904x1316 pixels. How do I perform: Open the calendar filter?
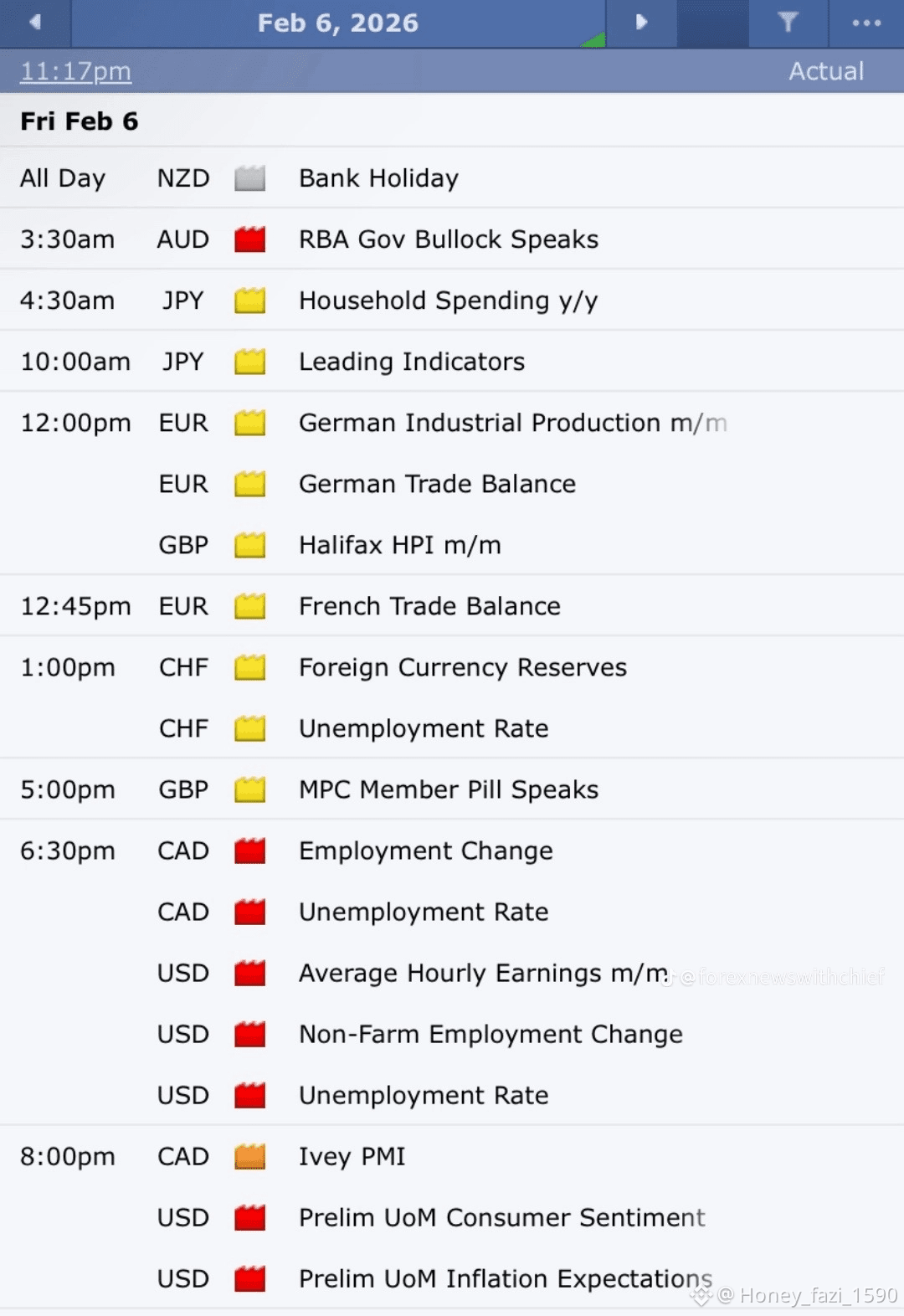coord(788,23)
